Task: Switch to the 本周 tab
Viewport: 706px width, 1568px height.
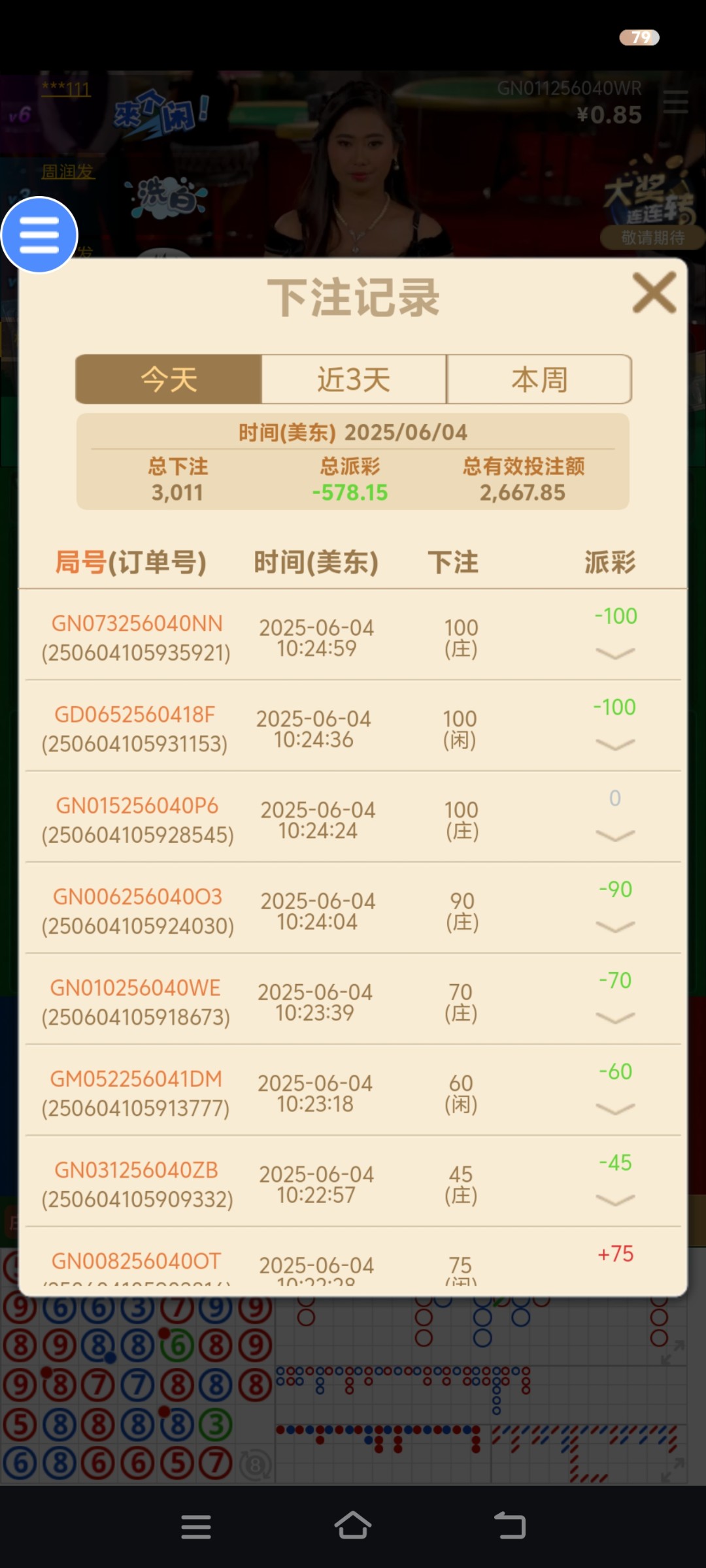Action: point(539,380)
